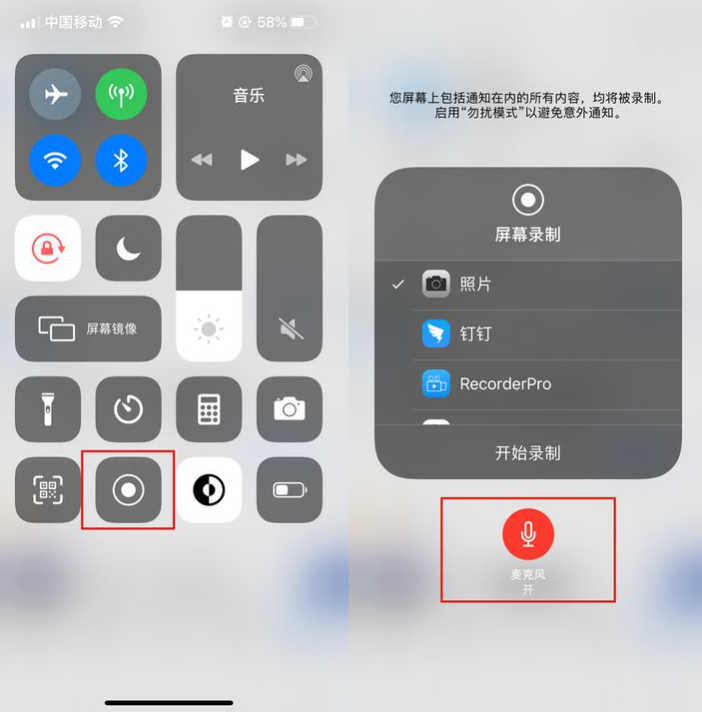Open the camera
702x712 pixels.
tap(289, 409)
